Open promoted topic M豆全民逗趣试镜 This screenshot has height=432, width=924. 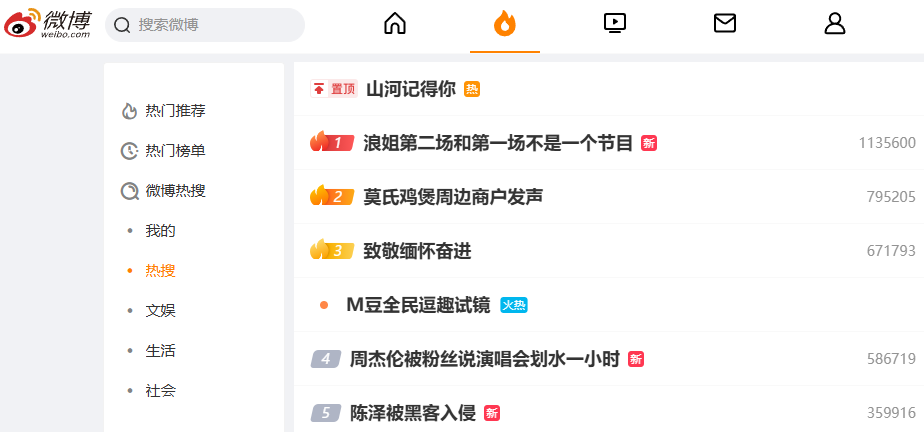[x=418, y=305]
